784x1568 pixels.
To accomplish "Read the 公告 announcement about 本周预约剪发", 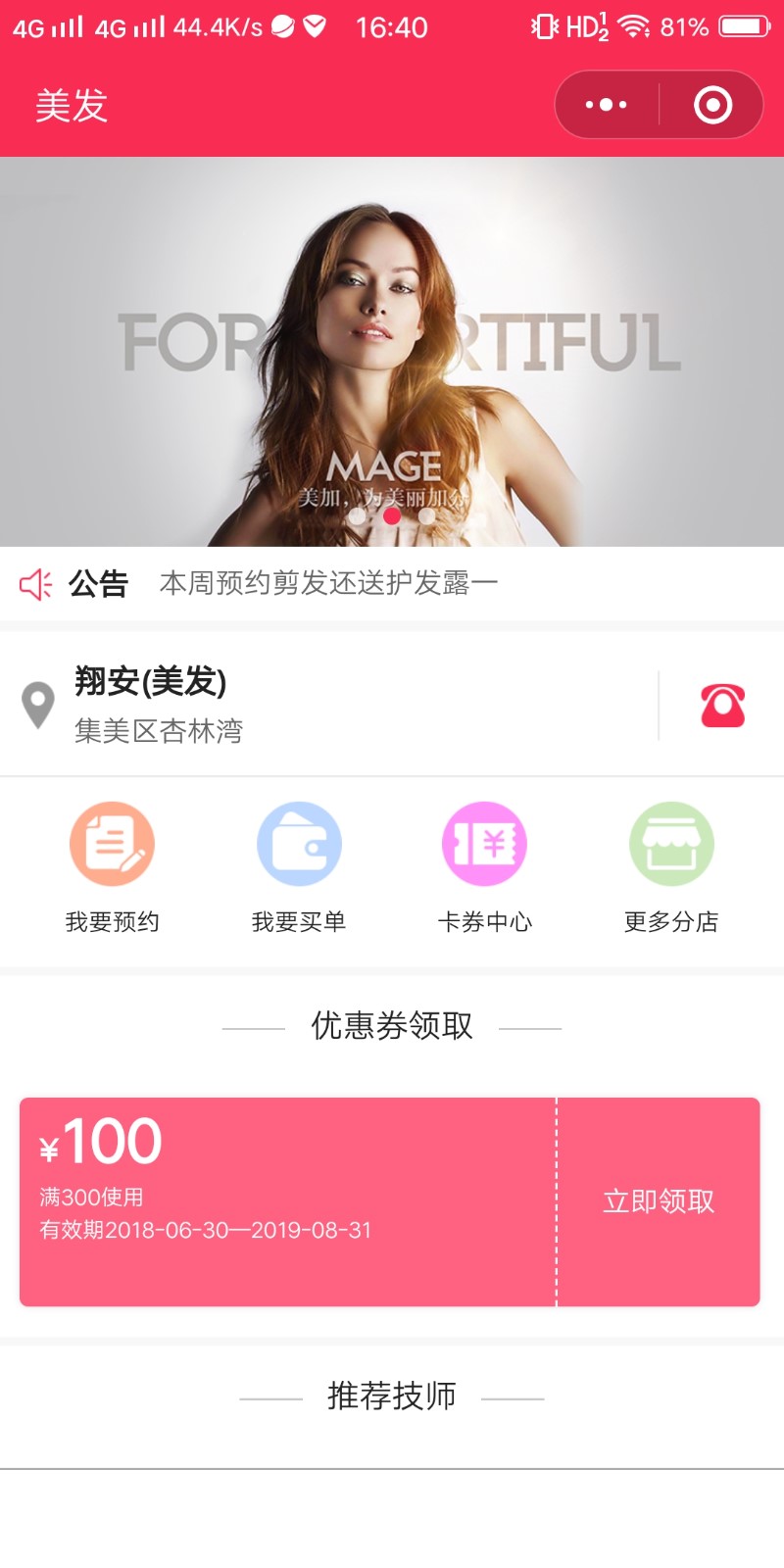I will [328, 584].
